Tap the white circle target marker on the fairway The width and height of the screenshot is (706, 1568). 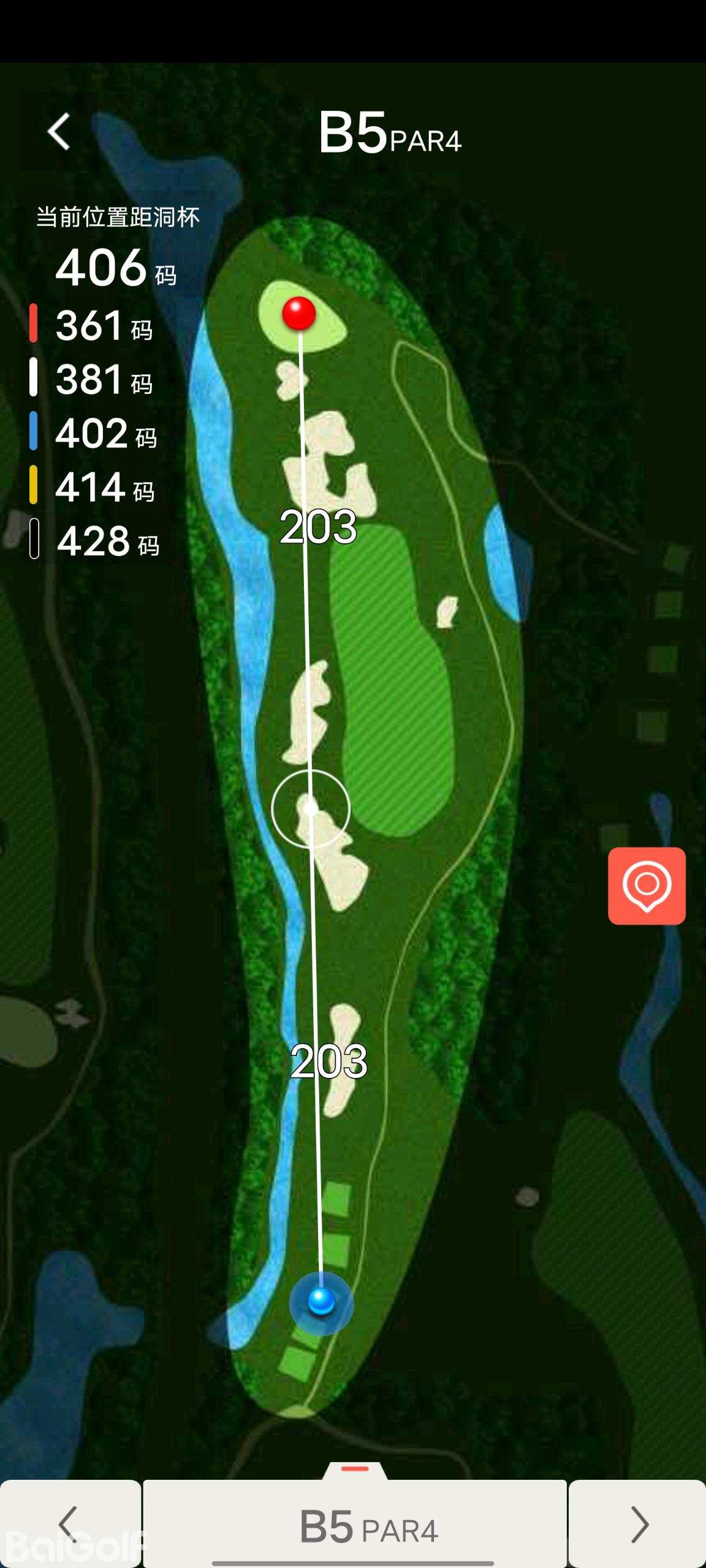(x=311, y=809)
